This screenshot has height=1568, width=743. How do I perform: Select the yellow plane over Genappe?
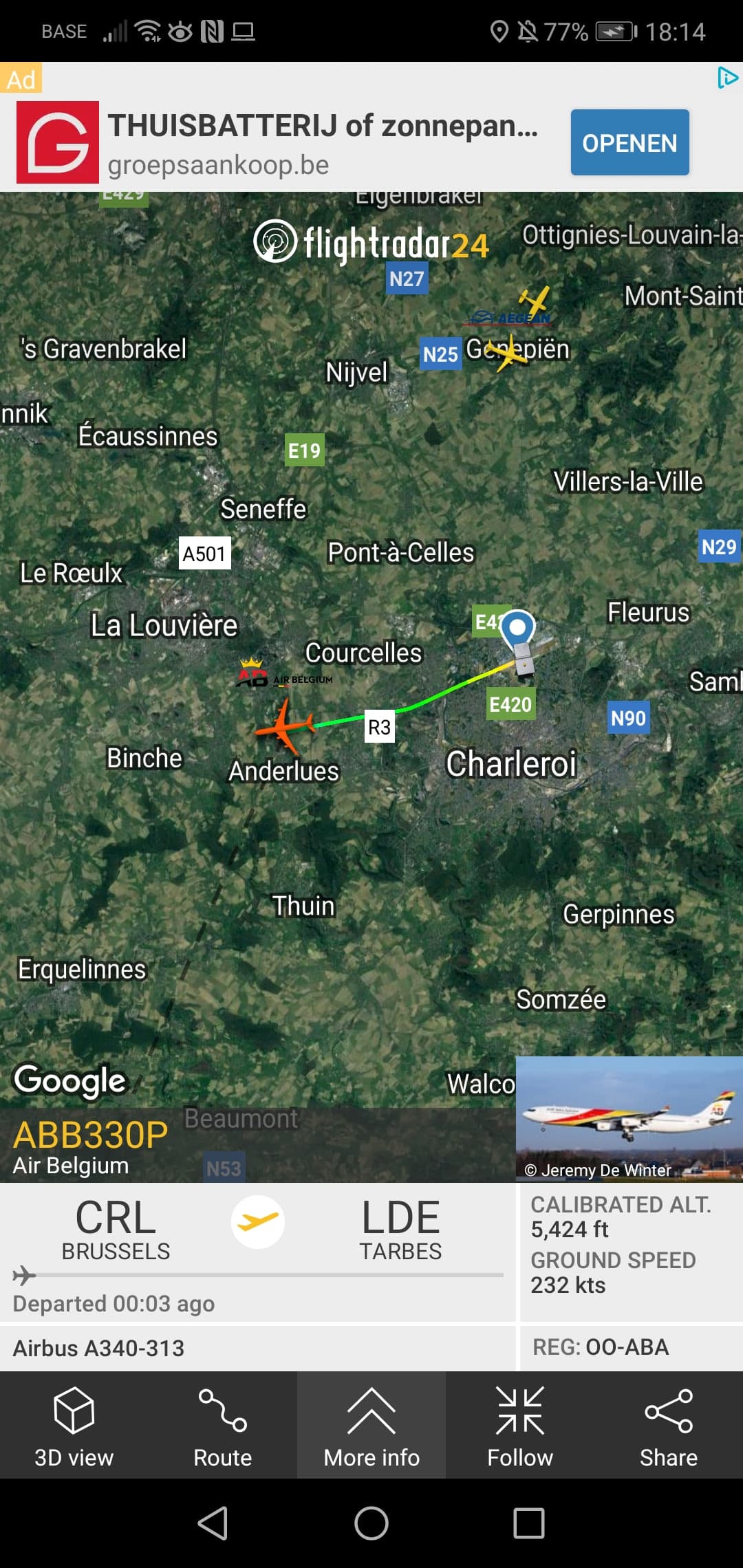(x=509, y=353)
